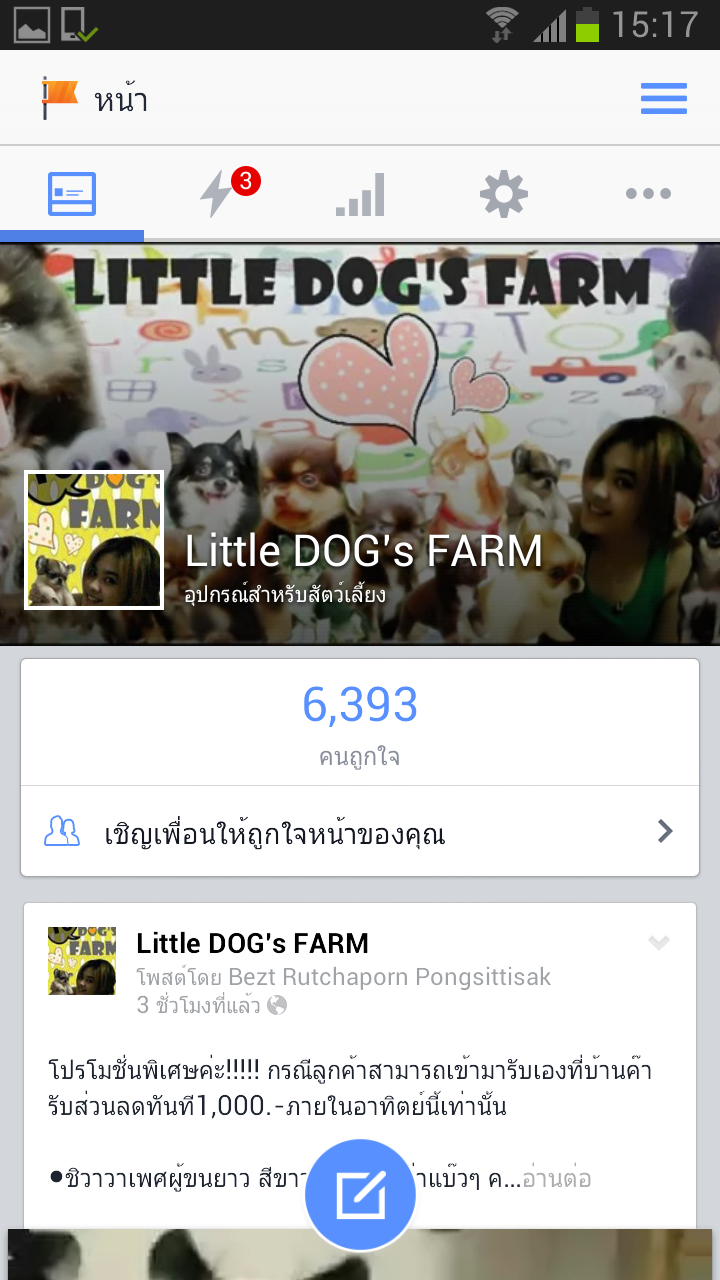Invite friends to like your page
720x1280 pixels.
coord(360,832)
